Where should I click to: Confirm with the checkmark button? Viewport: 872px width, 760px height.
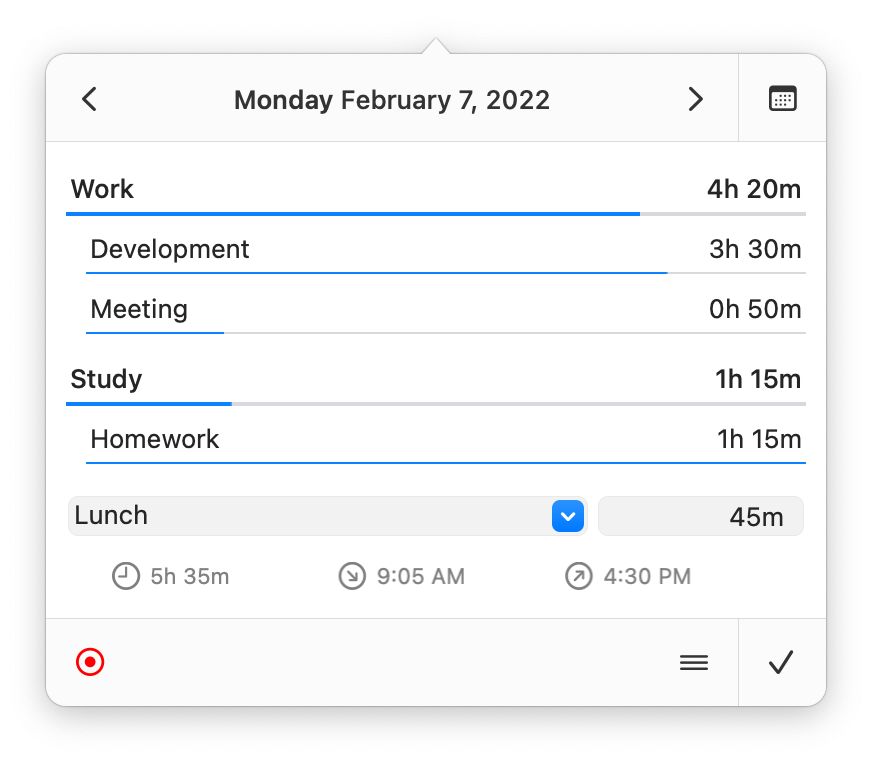pos(781,662)
